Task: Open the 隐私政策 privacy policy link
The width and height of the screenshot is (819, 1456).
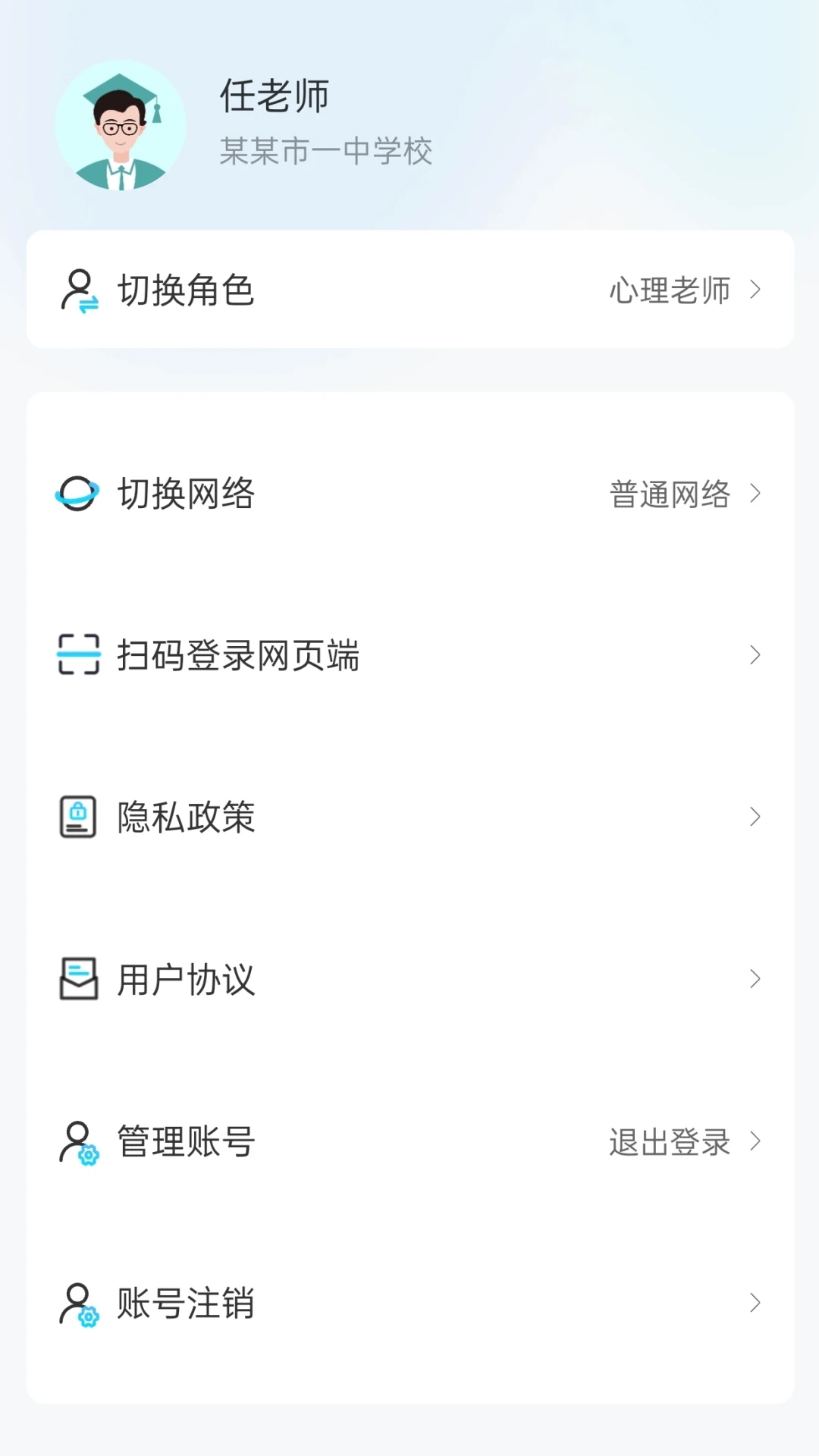Action: (186, 817)
